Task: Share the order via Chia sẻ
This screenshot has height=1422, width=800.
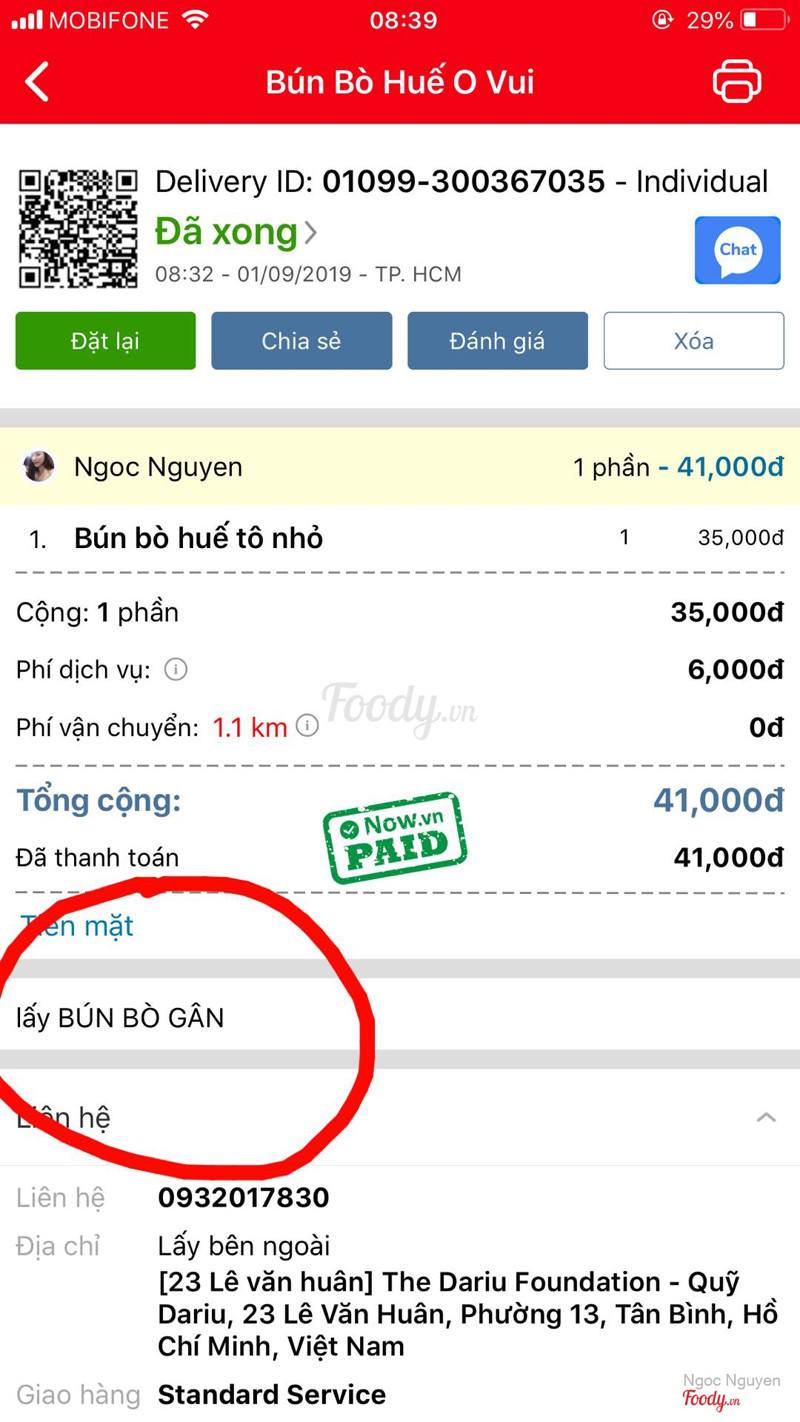Action: click(x=301, y=341)
